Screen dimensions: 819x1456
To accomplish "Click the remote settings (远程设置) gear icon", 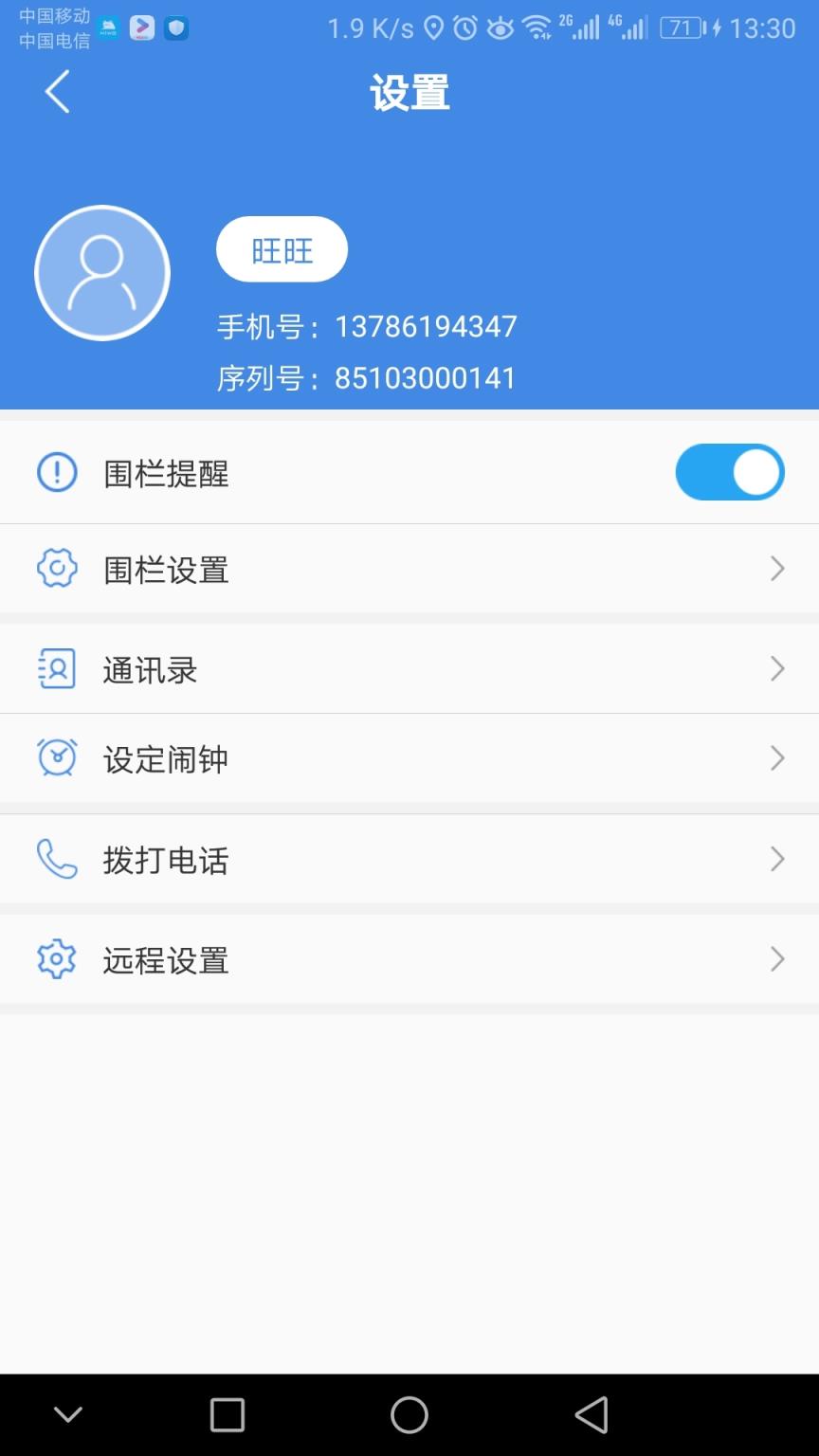I will tap(57, 959).
